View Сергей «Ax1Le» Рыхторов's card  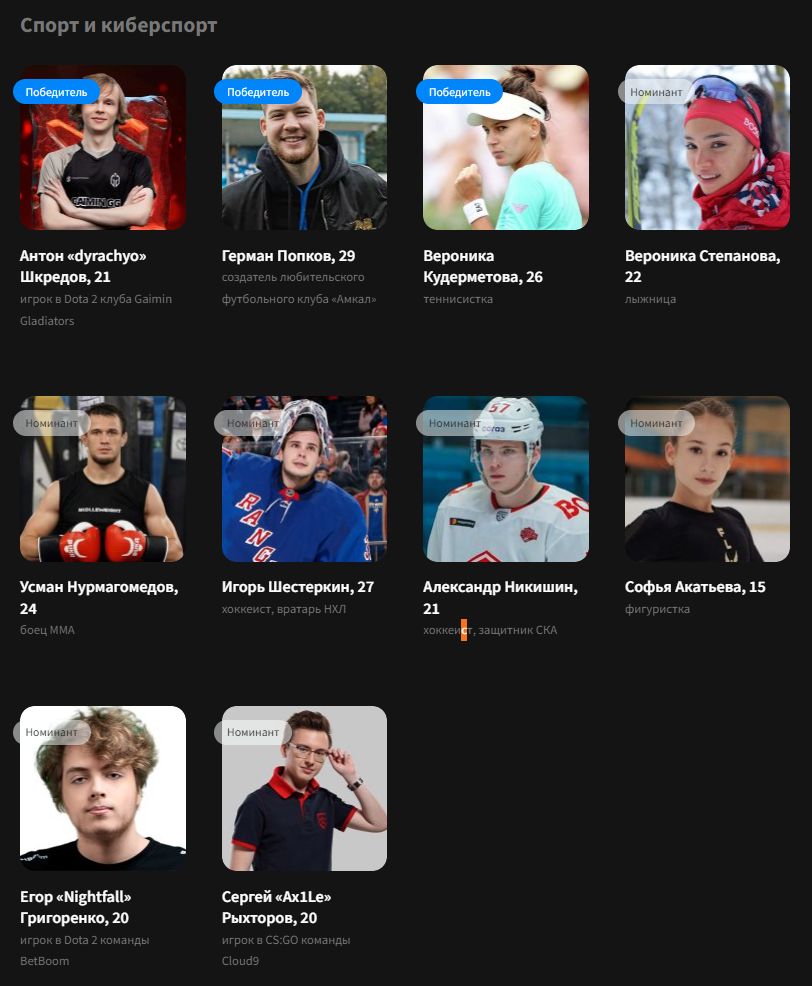click(x=304, y=788)
